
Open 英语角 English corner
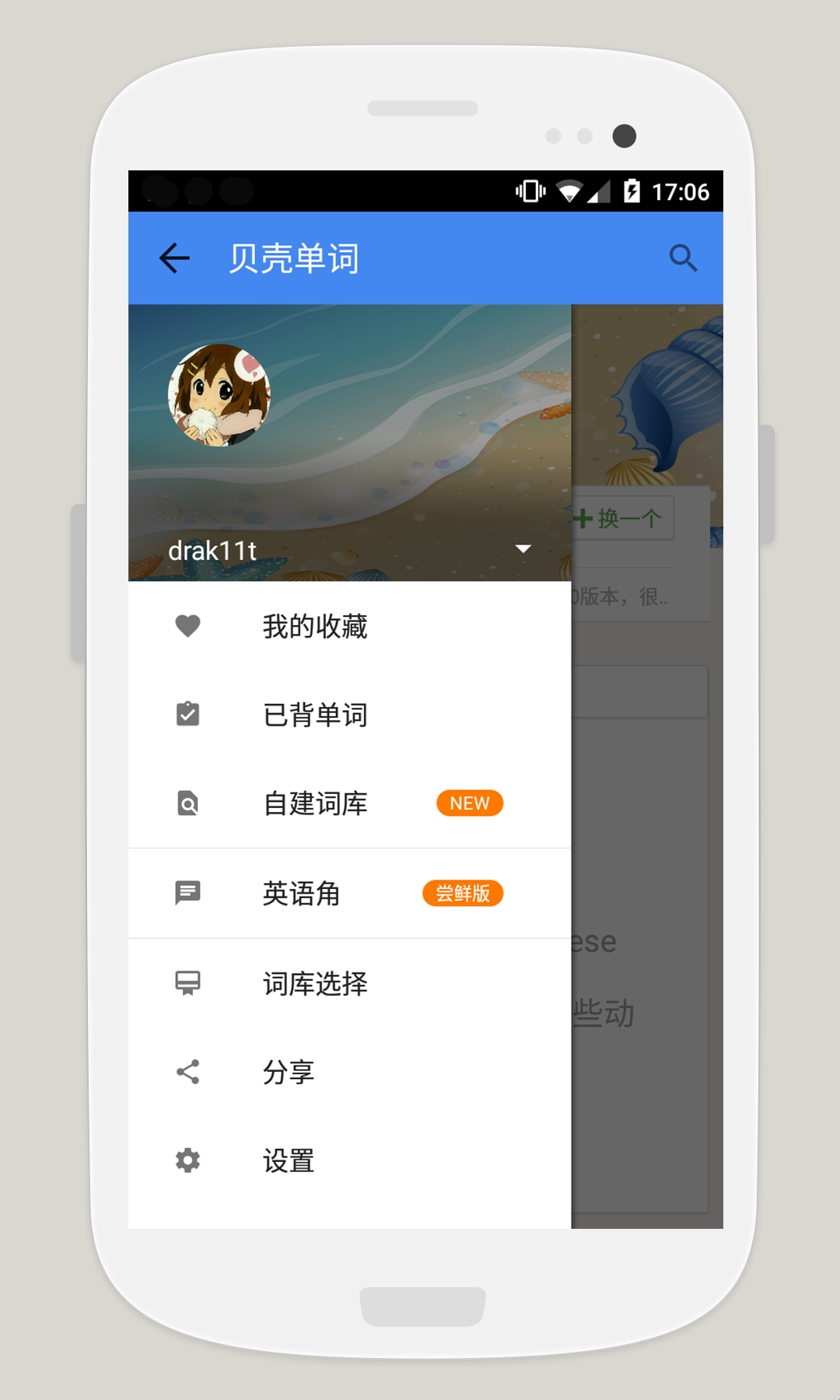point(302,894)
